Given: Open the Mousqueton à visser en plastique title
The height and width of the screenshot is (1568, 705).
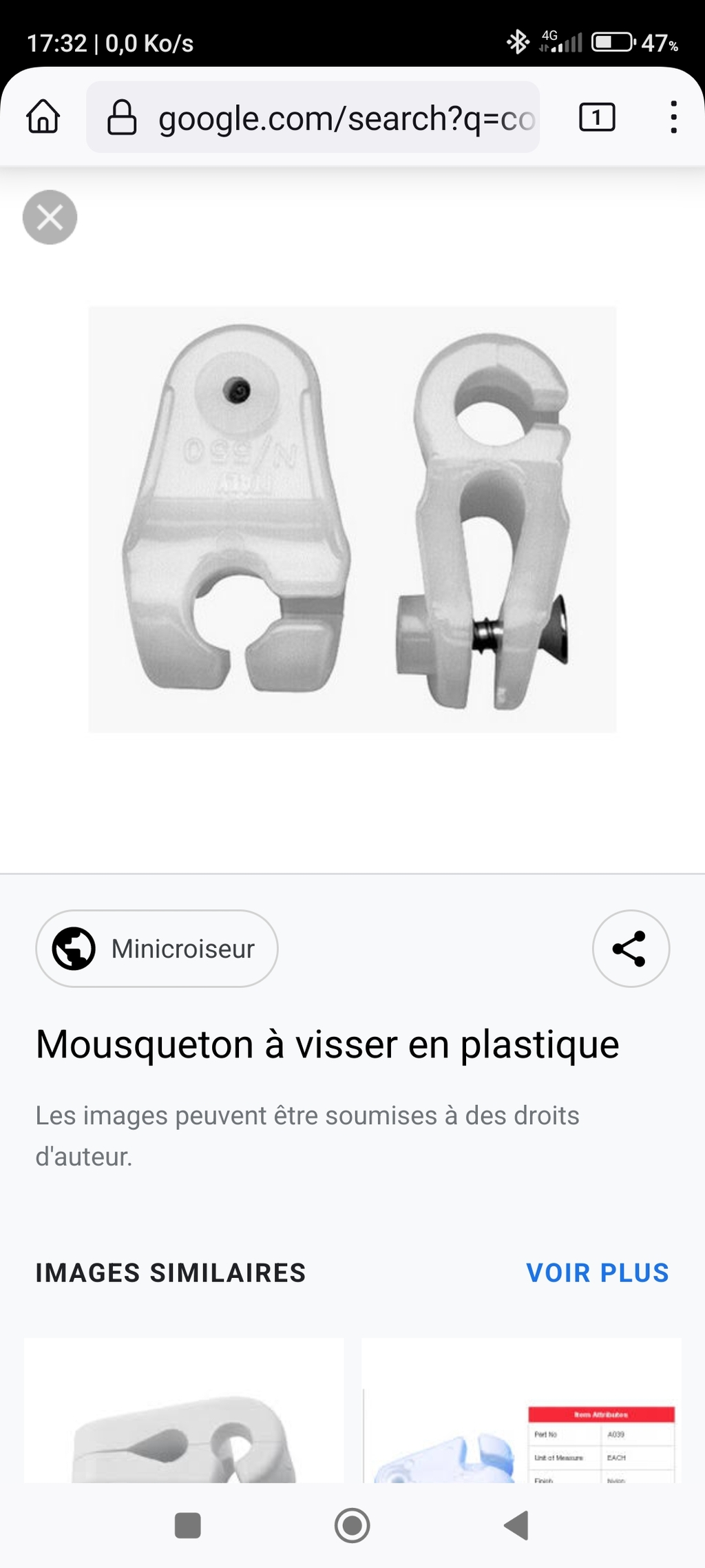Looking at the screenshot, I should (x=328, y=1044).
